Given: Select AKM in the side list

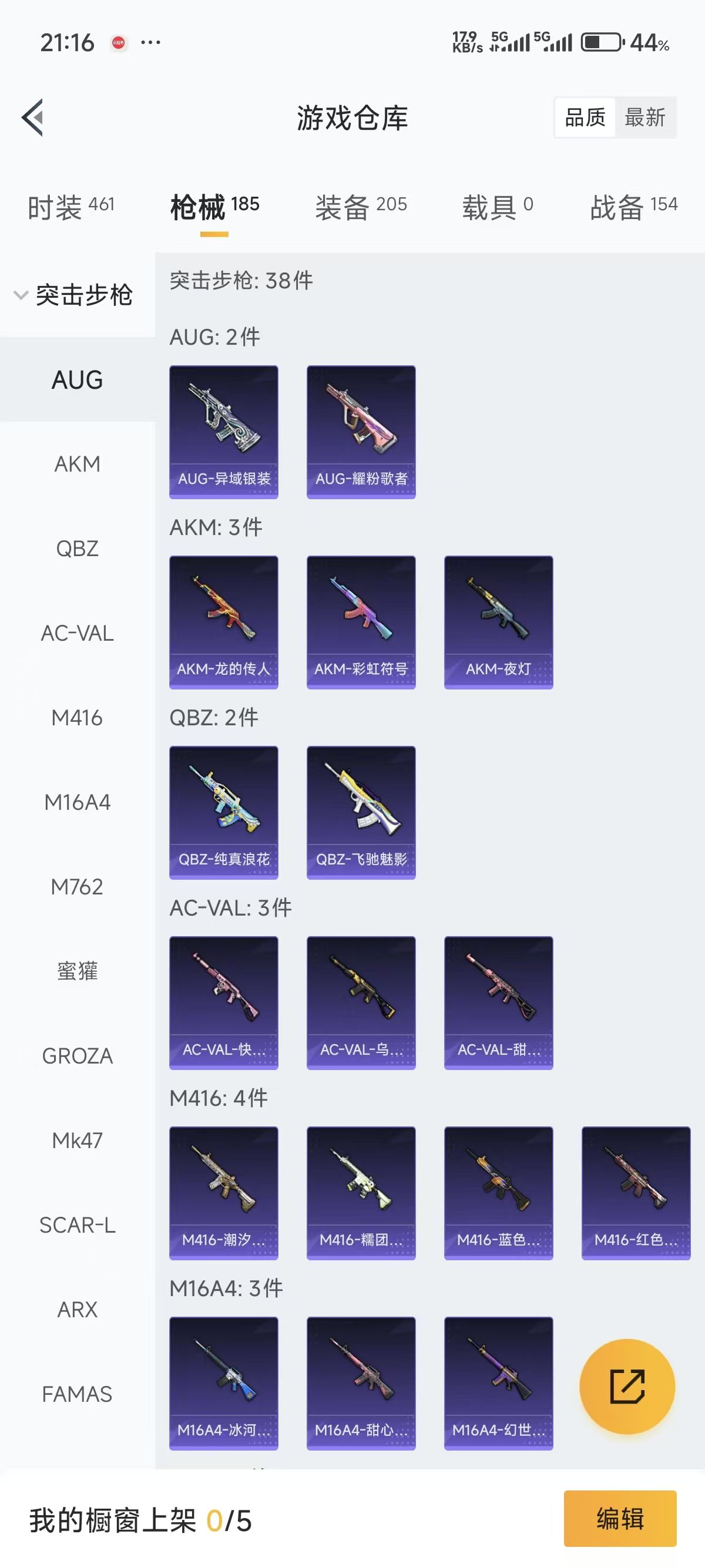Looking at the screenshot, I should 78,464.
